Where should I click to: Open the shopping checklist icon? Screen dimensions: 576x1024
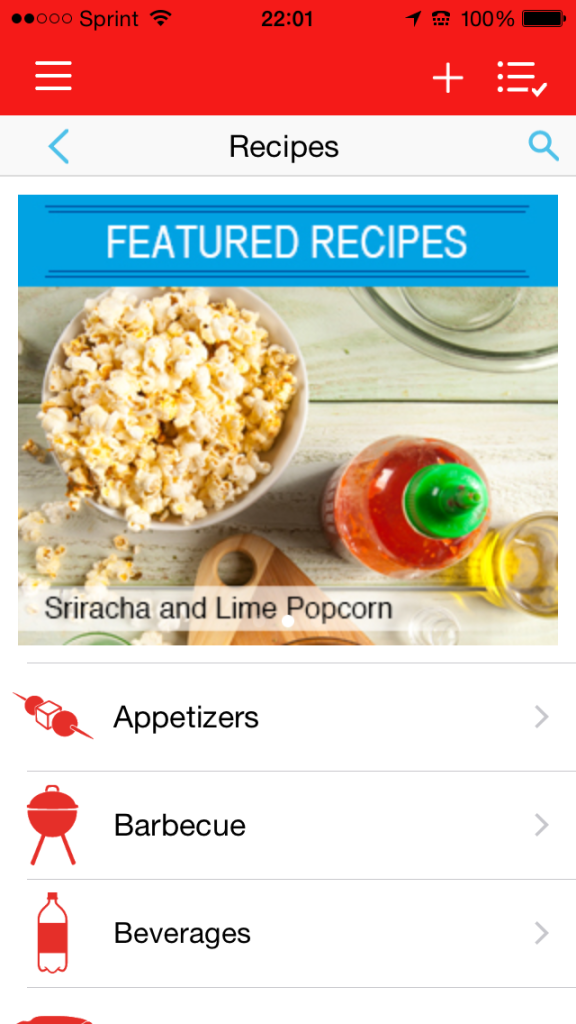pyautogui.click(x=522, y=78)
